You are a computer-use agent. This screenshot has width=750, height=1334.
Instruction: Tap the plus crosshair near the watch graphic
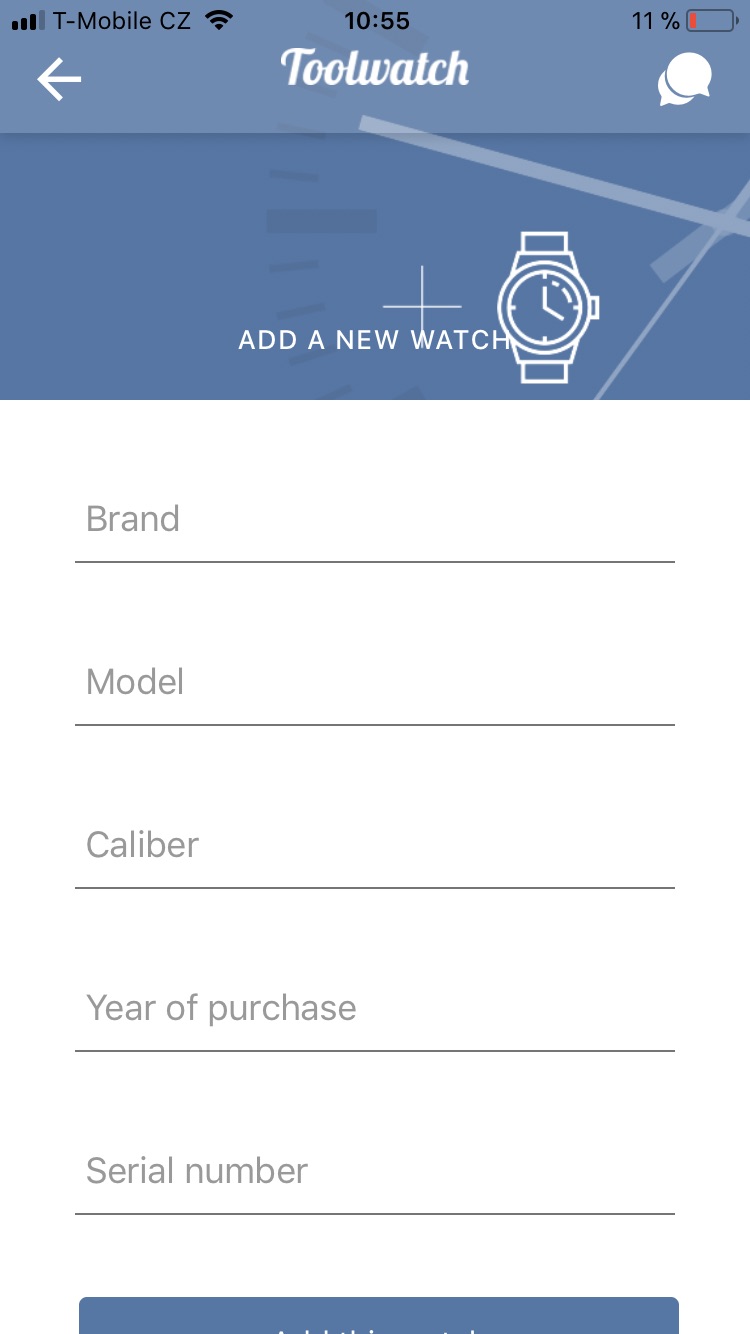422,306
